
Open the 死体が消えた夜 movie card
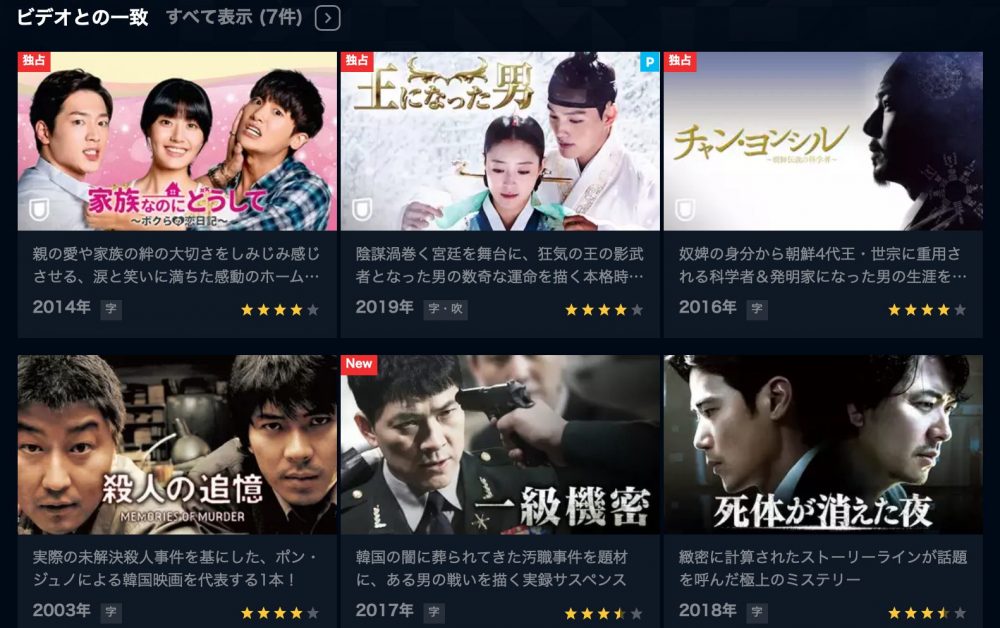pos(822,445)
